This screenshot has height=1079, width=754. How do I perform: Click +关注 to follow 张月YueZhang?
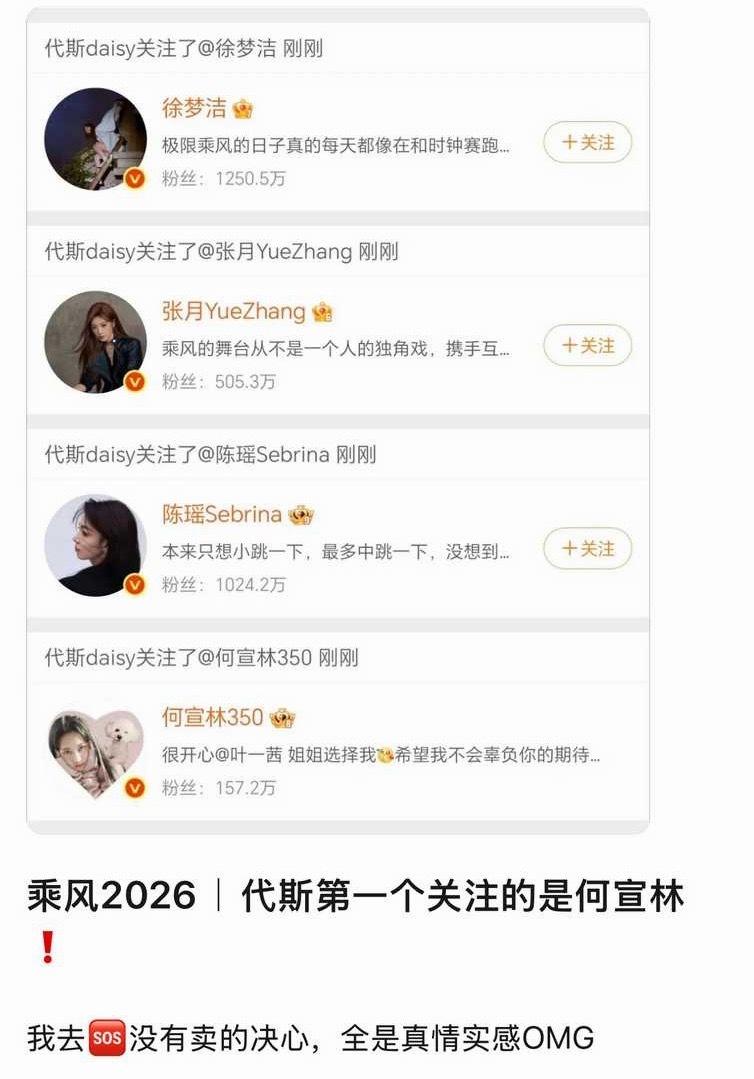(x=586, y=346)
